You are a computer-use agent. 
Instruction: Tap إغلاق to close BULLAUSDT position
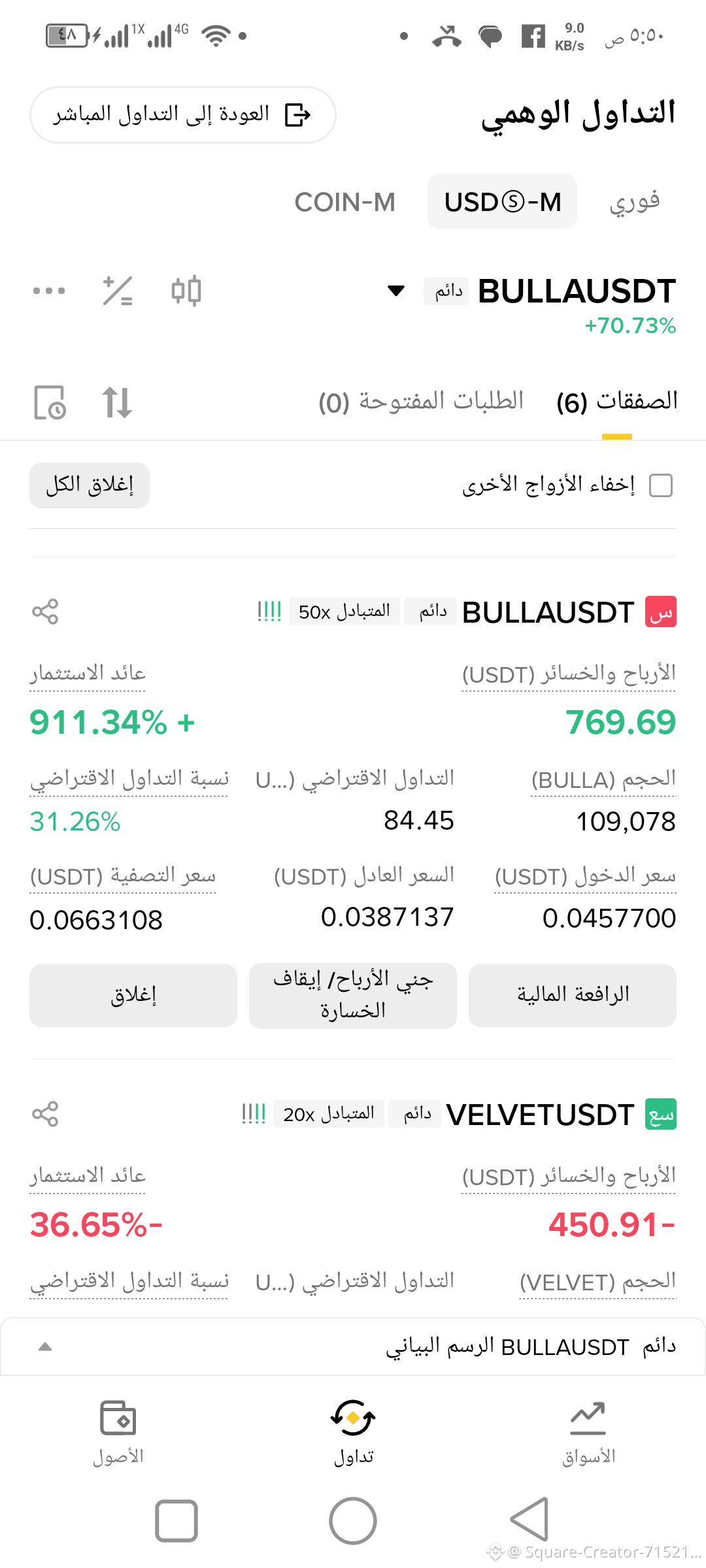point(133,995)
